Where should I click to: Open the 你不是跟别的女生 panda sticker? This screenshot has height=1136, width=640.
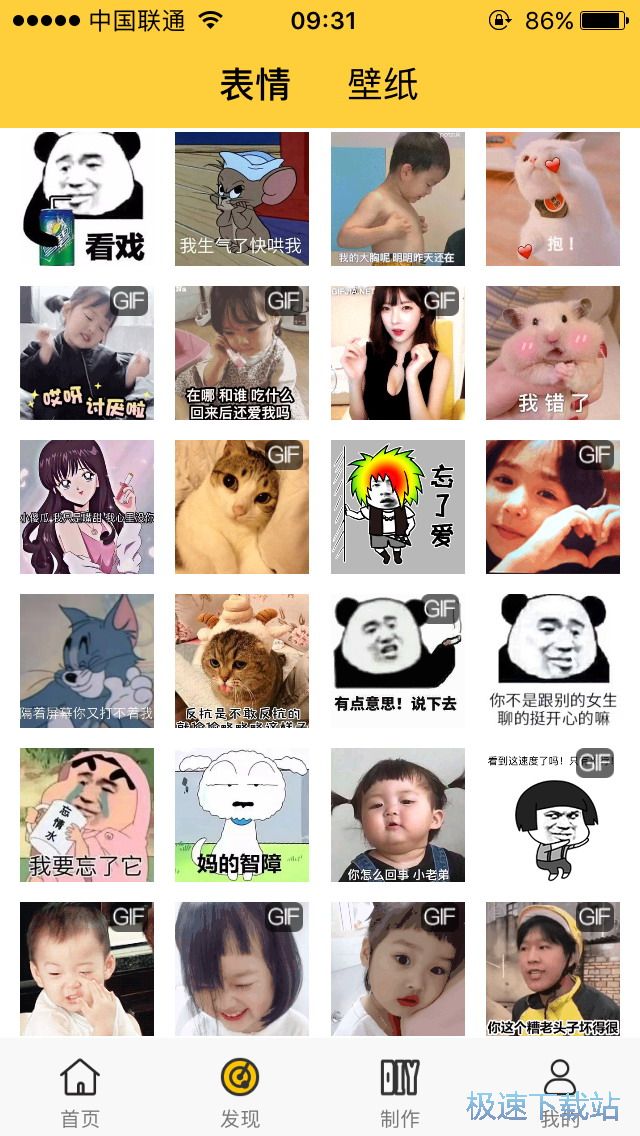[x=553, y=661]
